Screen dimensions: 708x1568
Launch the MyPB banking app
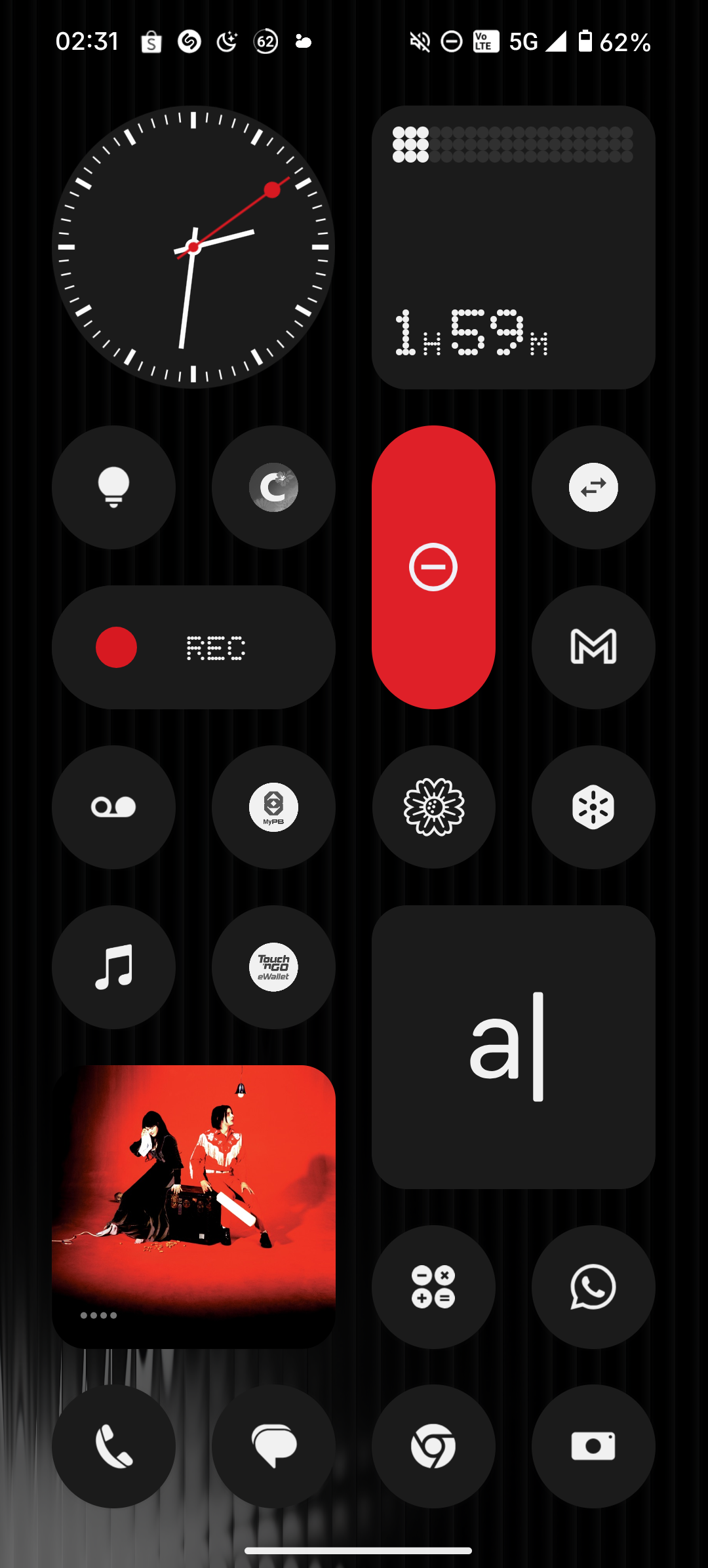tap(273, 807)
